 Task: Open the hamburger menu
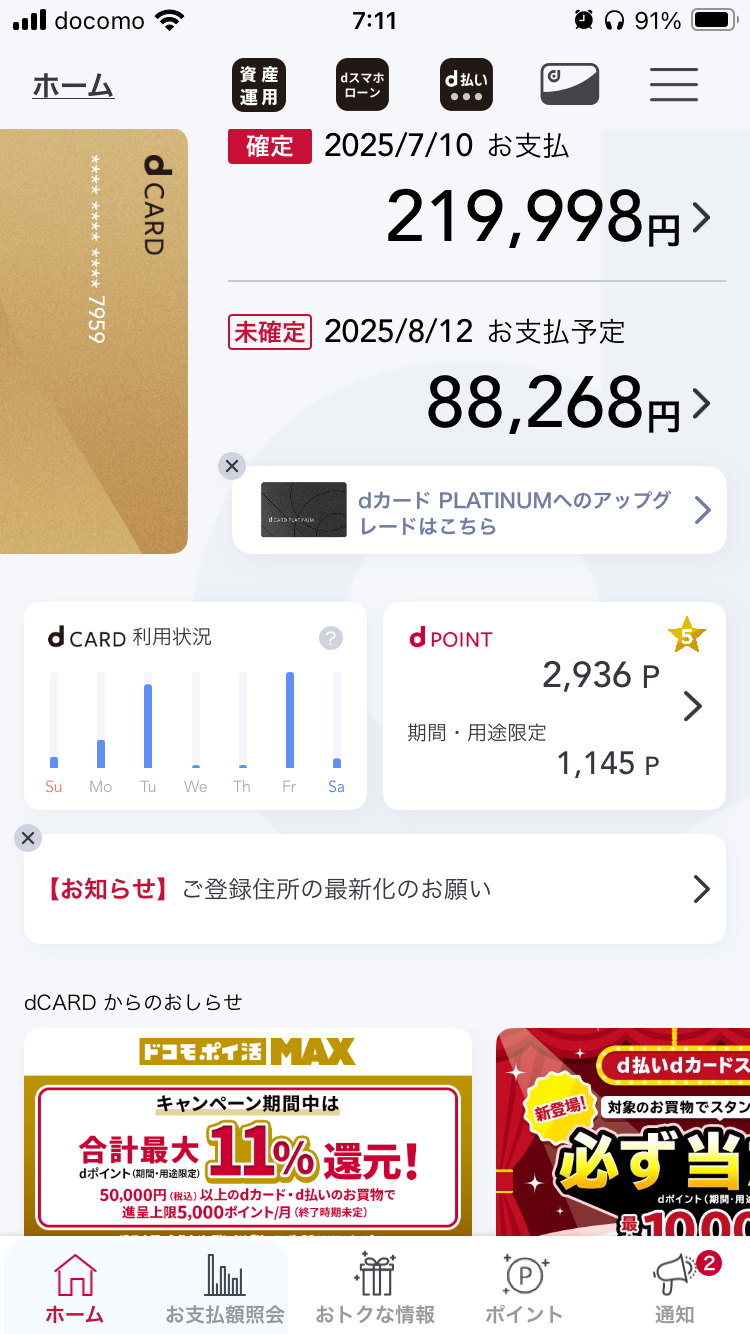click(x=674, y=85)
